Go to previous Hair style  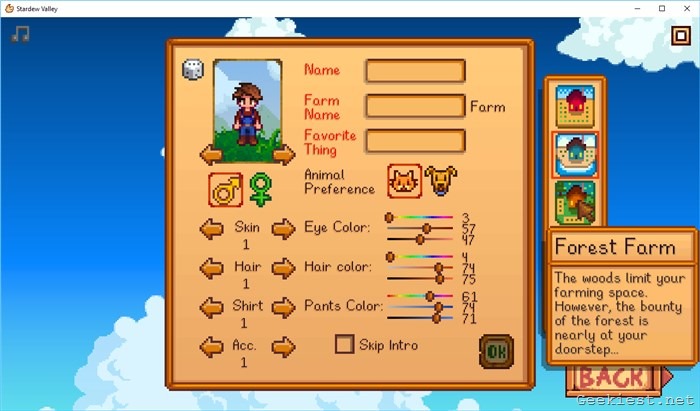(x=211, y=267)
